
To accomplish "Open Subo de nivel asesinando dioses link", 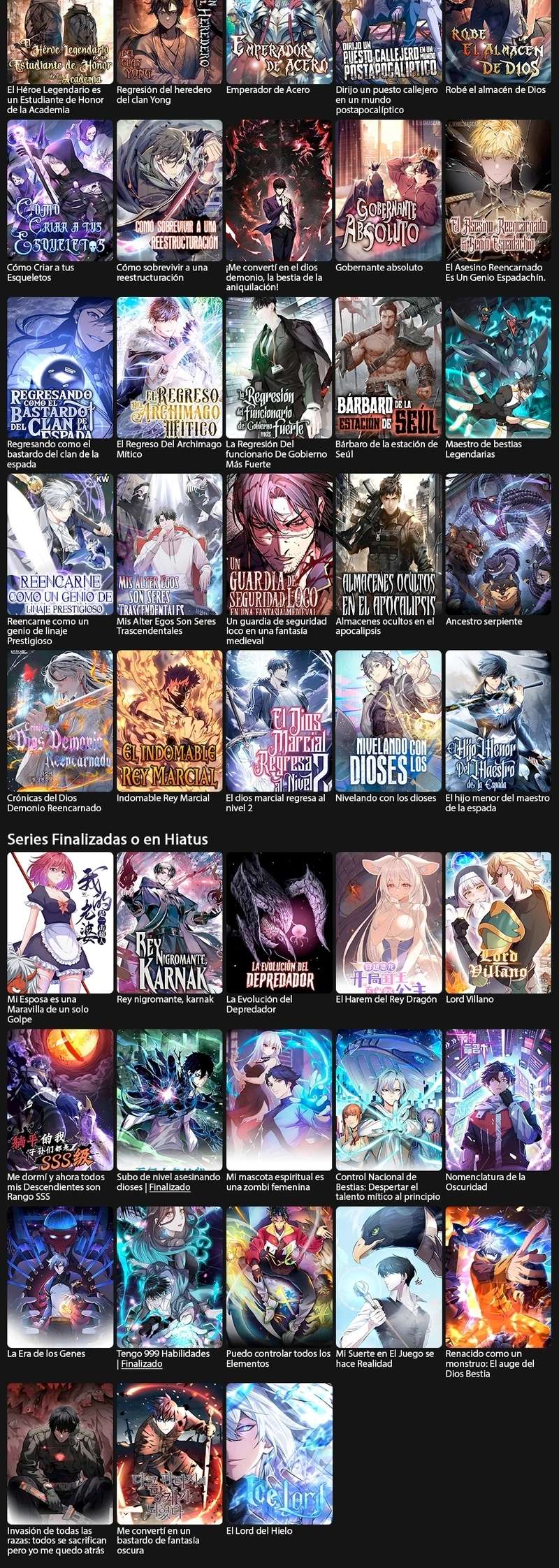I will (x=168, y=1182).
